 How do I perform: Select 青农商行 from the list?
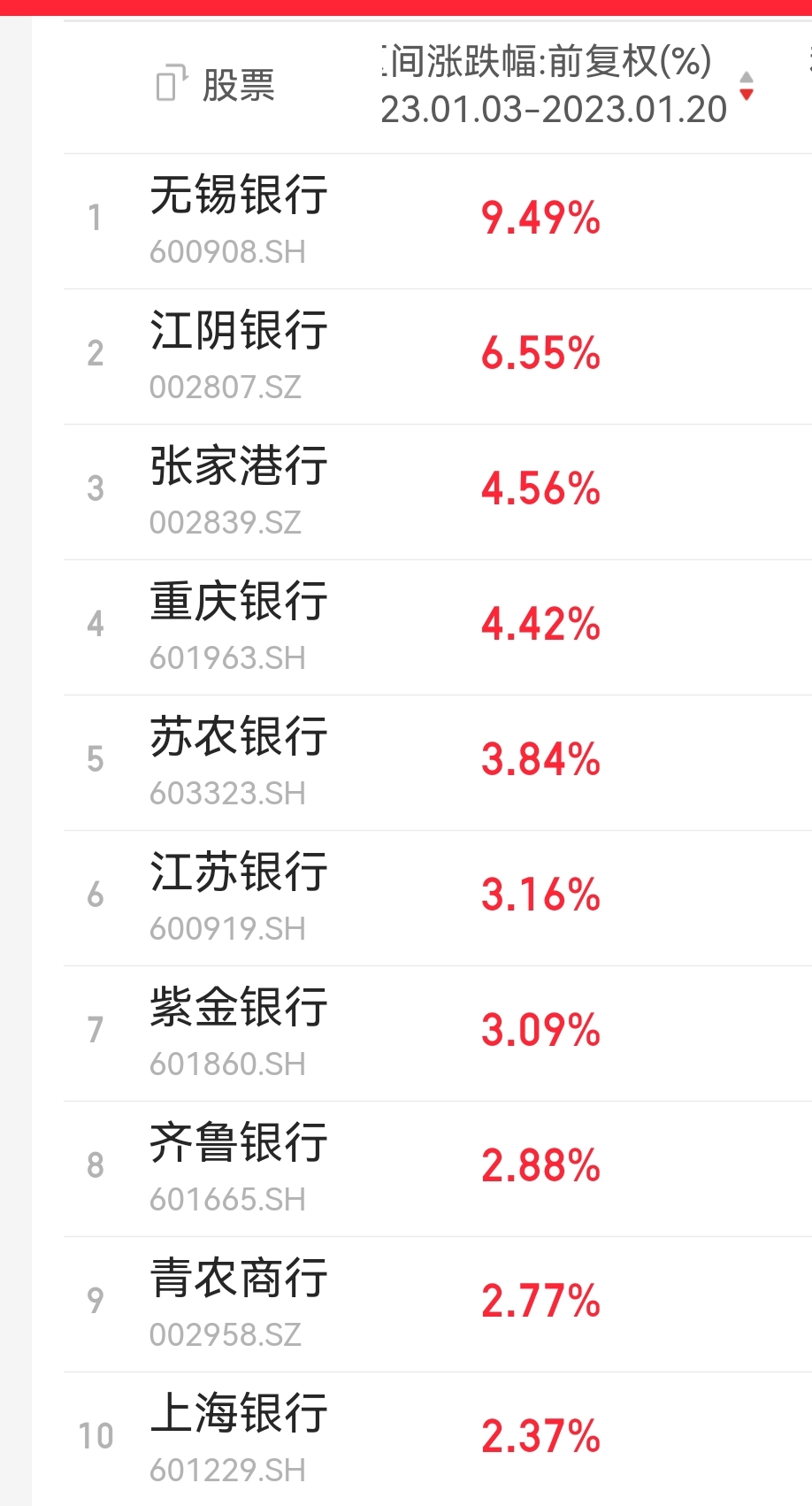pyautogui.click(x=438, y=1304)
